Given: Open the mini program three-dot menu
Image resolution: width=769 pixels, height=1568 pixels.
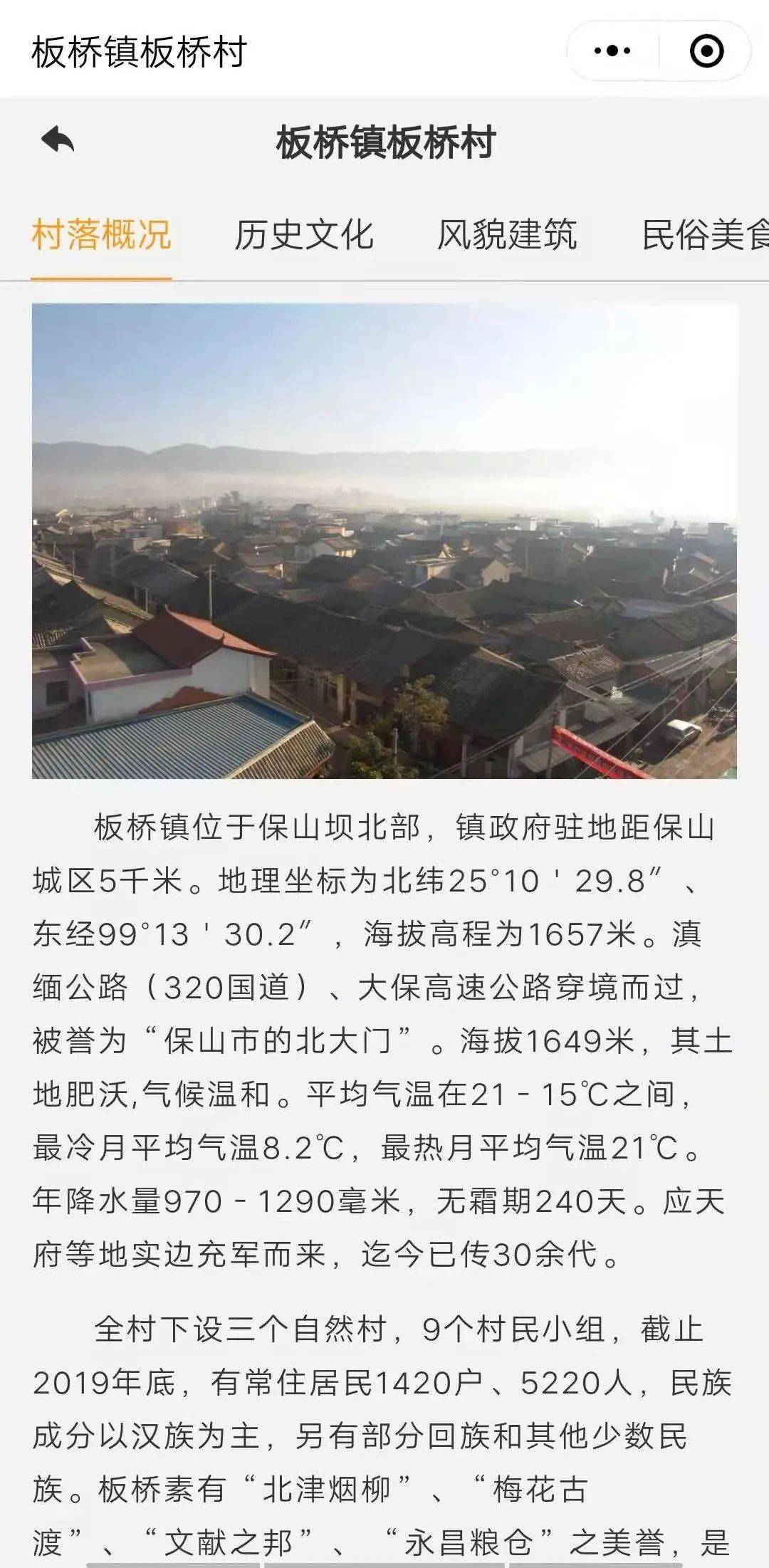Looking at the screenshot, I should 612,51.
